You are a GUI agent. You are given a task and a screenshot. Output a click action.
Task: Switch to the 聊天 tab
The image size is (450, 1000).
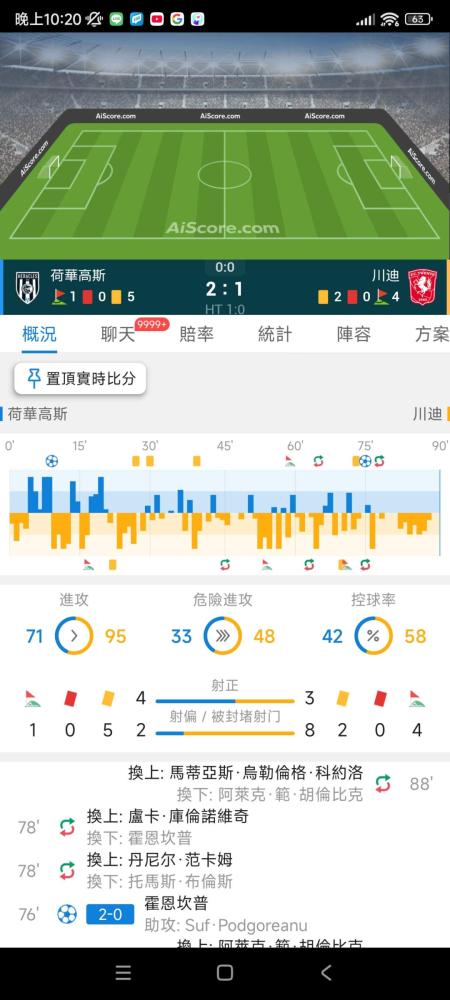[118, 334]
